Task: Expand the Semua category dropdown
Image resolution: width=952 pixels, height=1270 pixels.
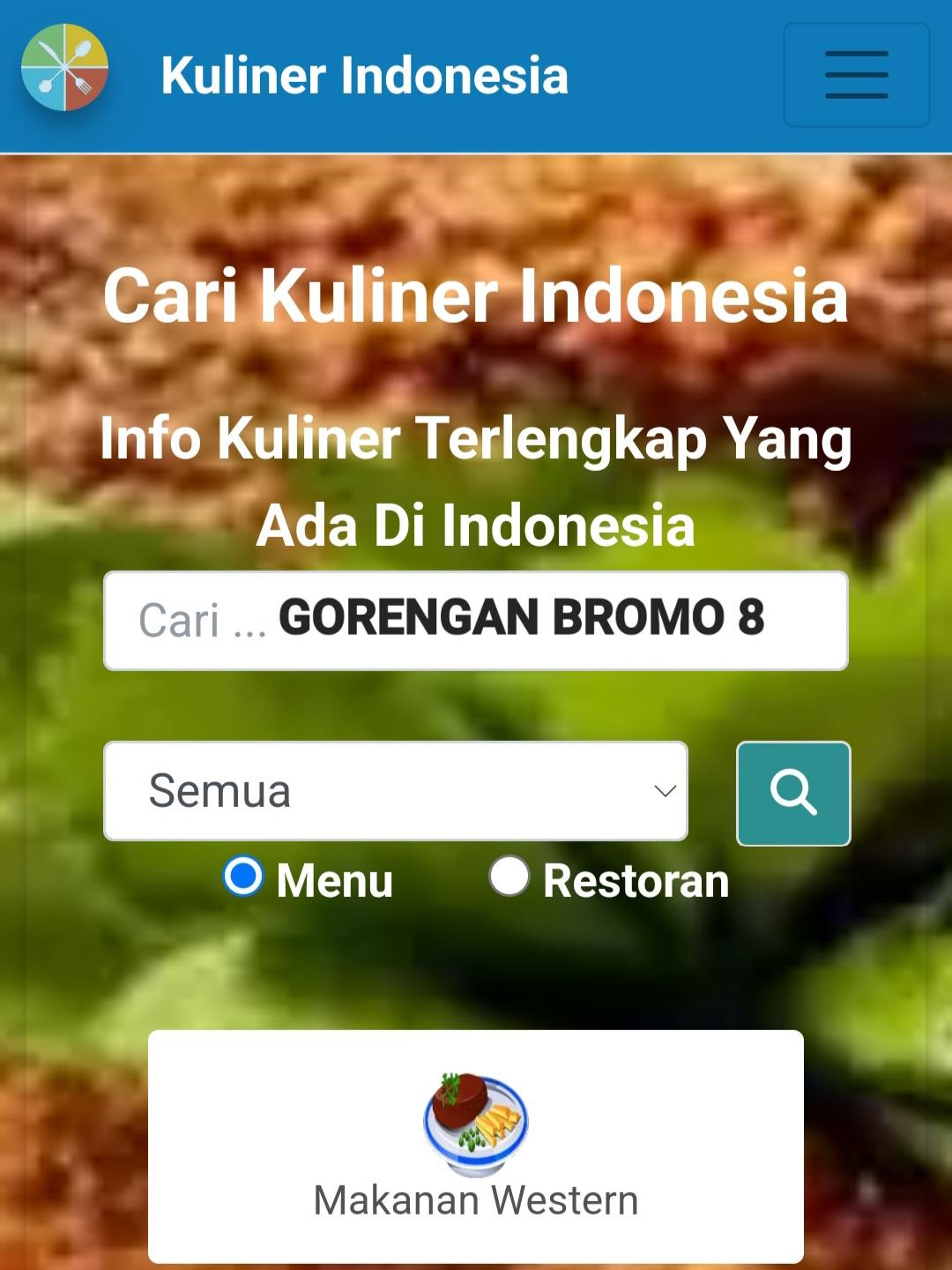Action: (396, 791)
